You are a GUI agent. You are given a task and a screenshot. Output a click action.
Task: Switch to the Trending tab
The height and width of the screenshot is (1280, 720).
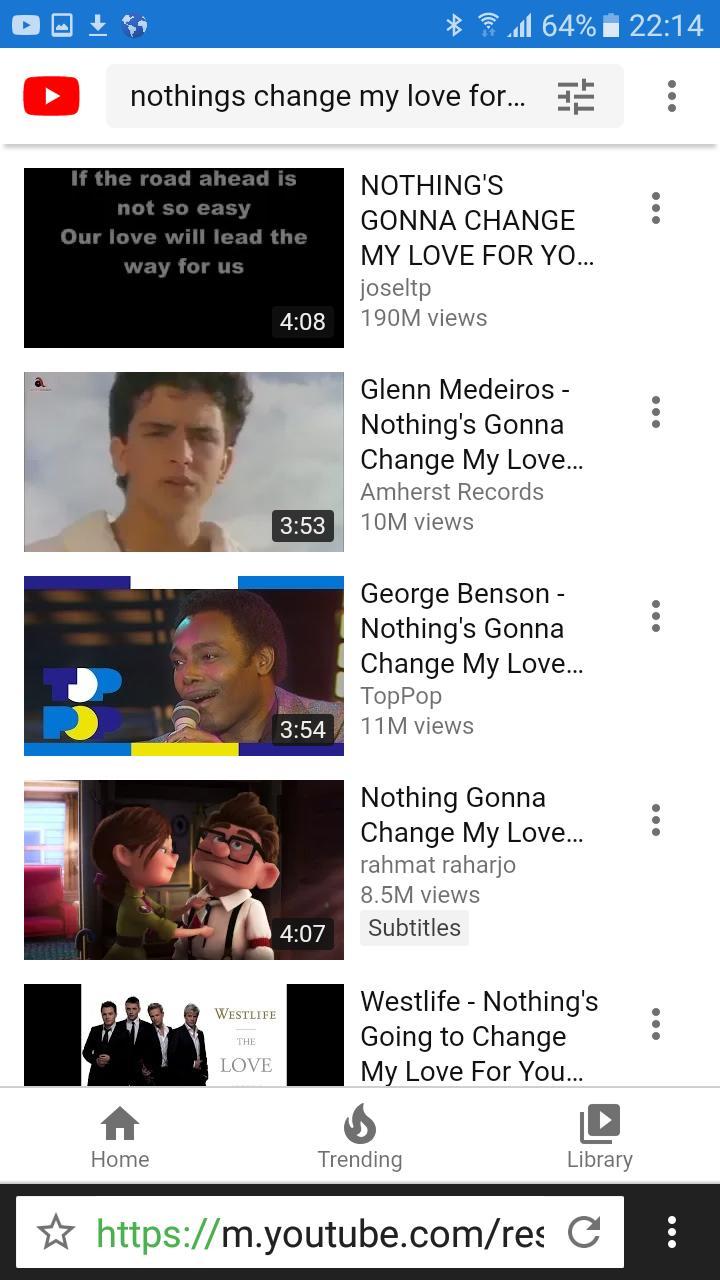coord(360,1137)
